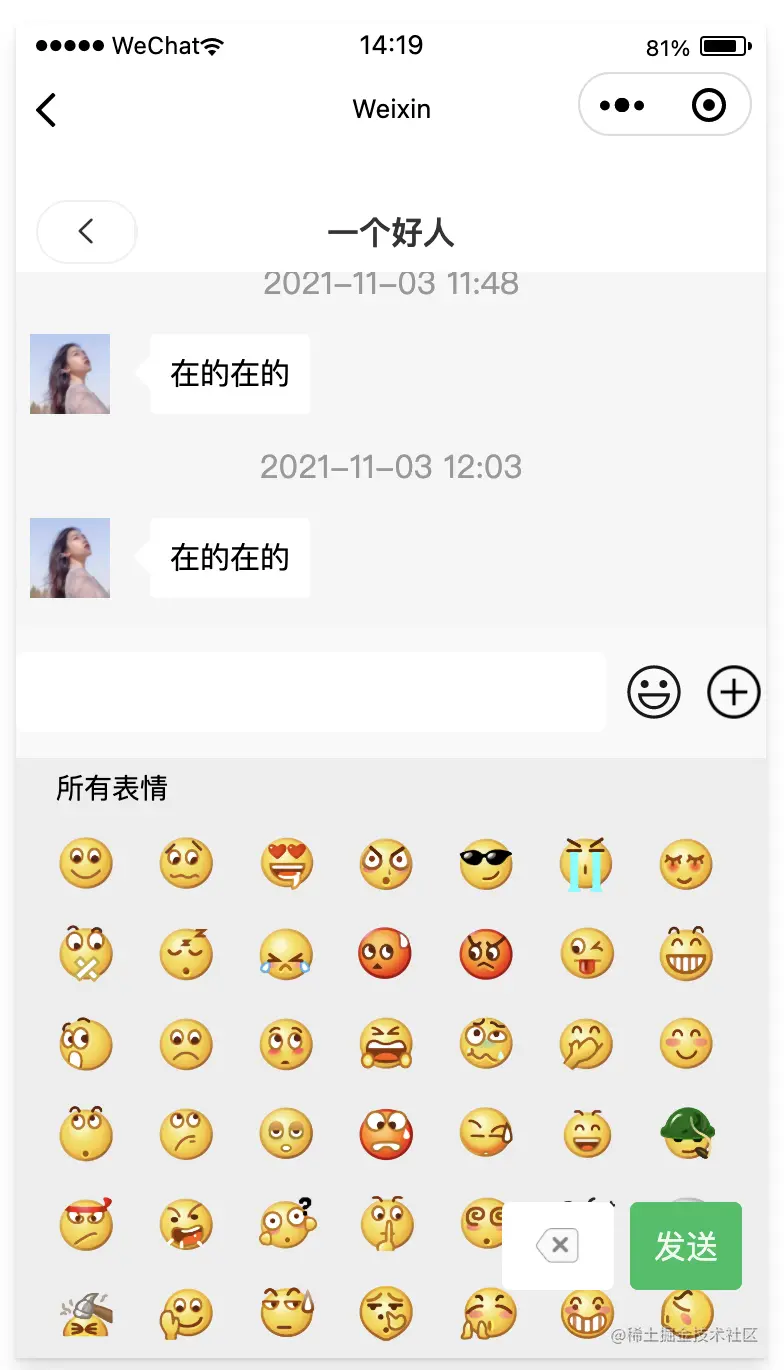Image resolution: width=784 pixels, height=1370 pixels.
Task: Tap the WeChat navigation back arrow
Action: click(46, 109)
